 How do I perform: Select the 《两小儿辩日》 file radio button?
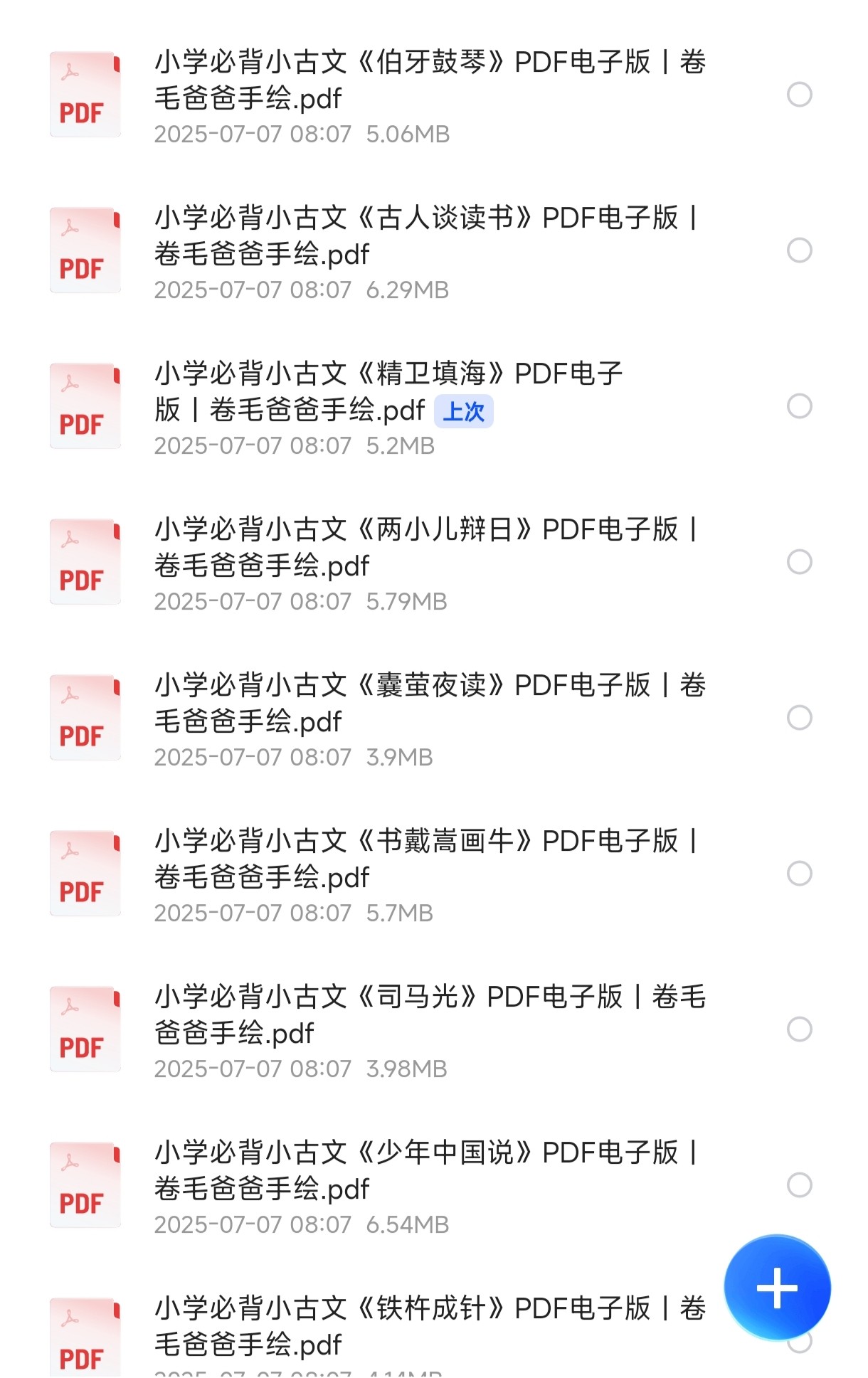pyautogui.click(x=799, y=562)
